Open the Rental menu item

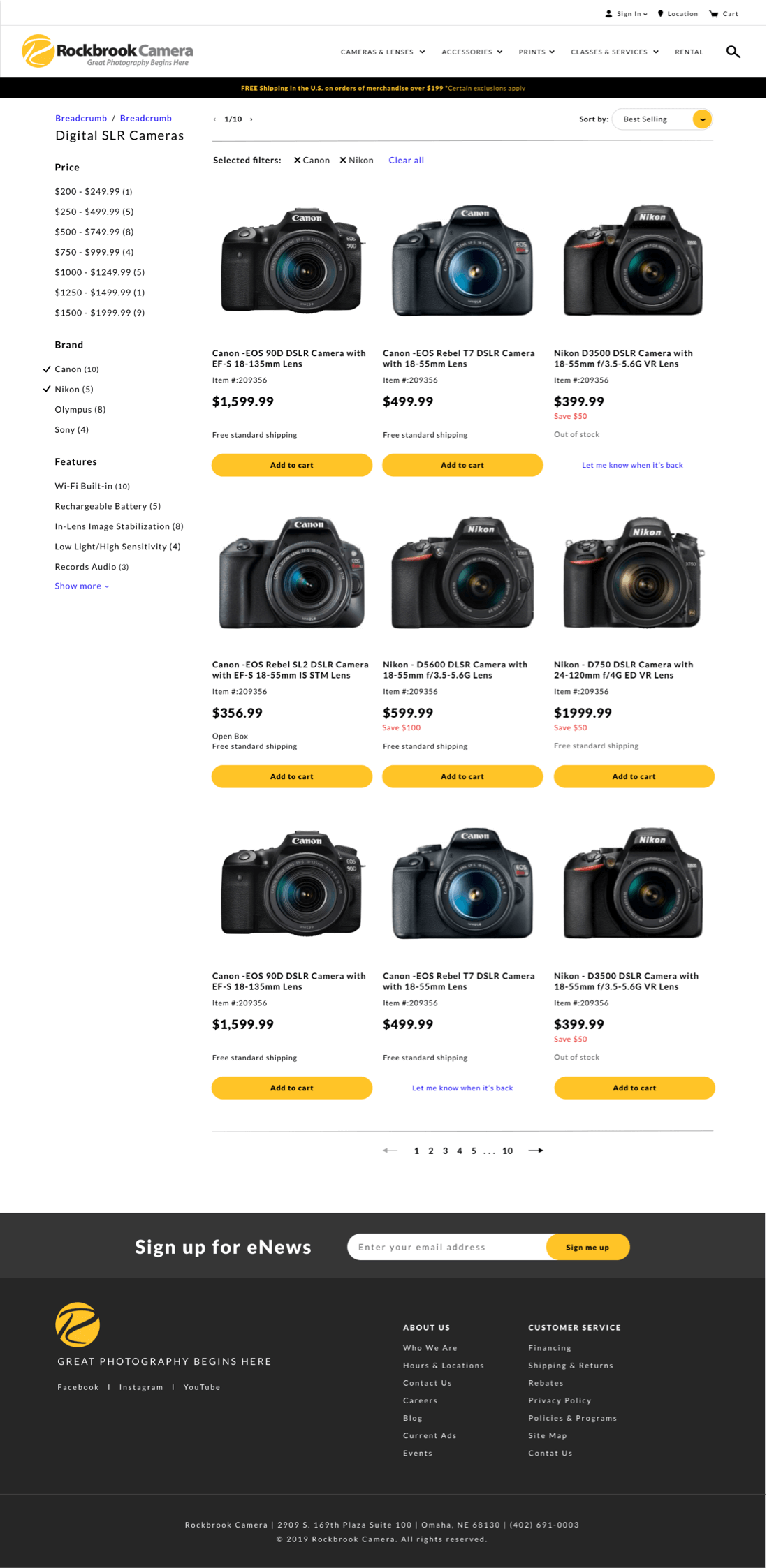point(689,52)
